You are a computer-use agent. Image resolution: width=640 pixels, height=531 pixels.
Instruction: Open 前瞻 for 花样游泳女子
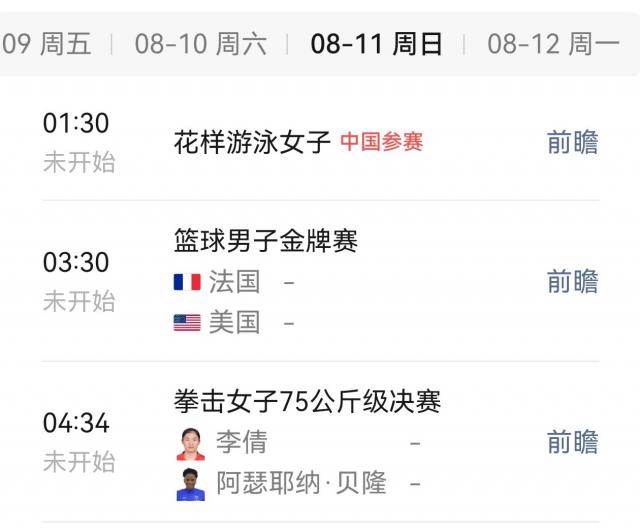tap(572, 142)
